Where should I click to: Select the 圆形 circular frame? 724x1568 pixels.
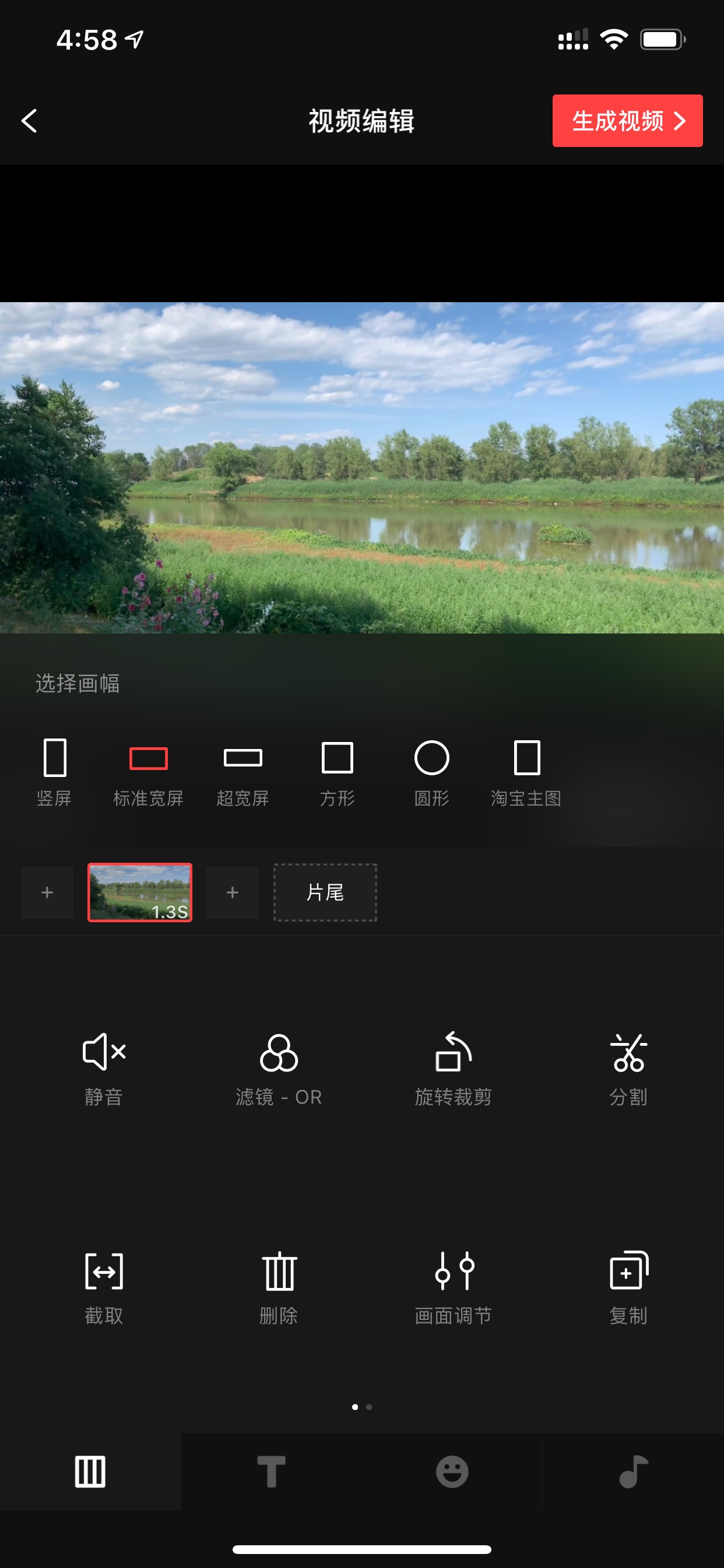[x=431, y=772]
